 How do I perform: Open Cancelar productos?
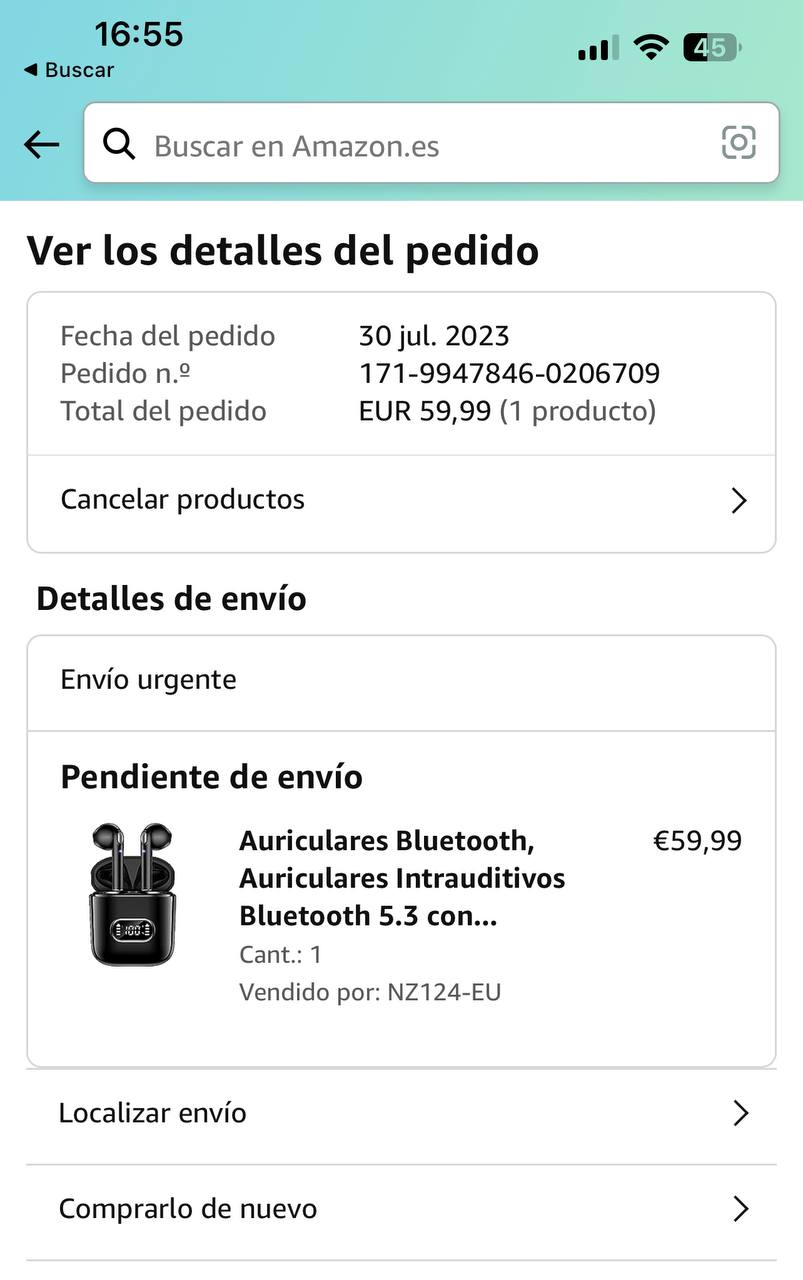click(x=401, y=500)
